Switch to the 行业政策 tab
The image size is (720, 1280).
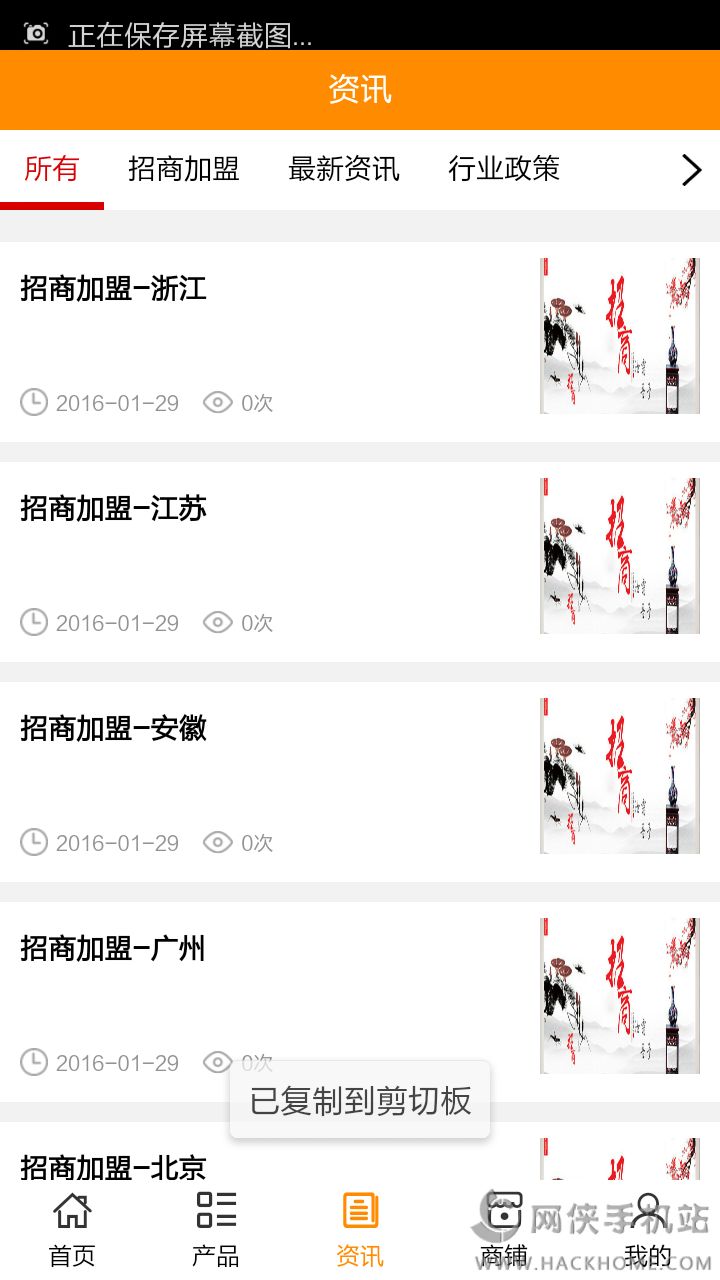point(504,169)
